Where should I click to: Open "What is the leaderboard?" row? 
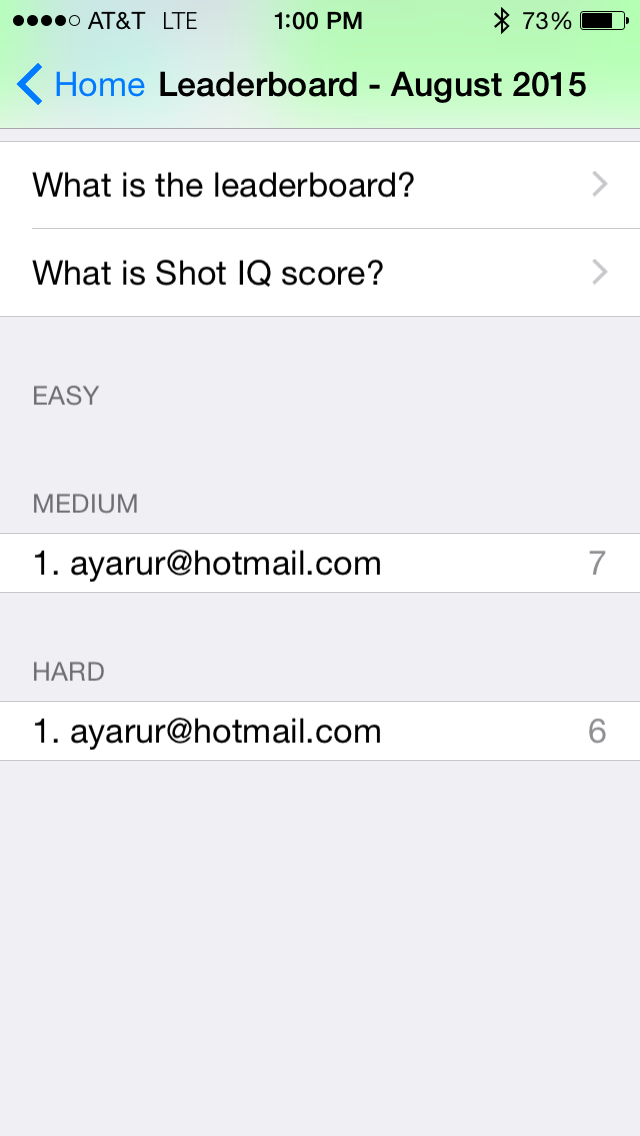(x=320, y=185)
